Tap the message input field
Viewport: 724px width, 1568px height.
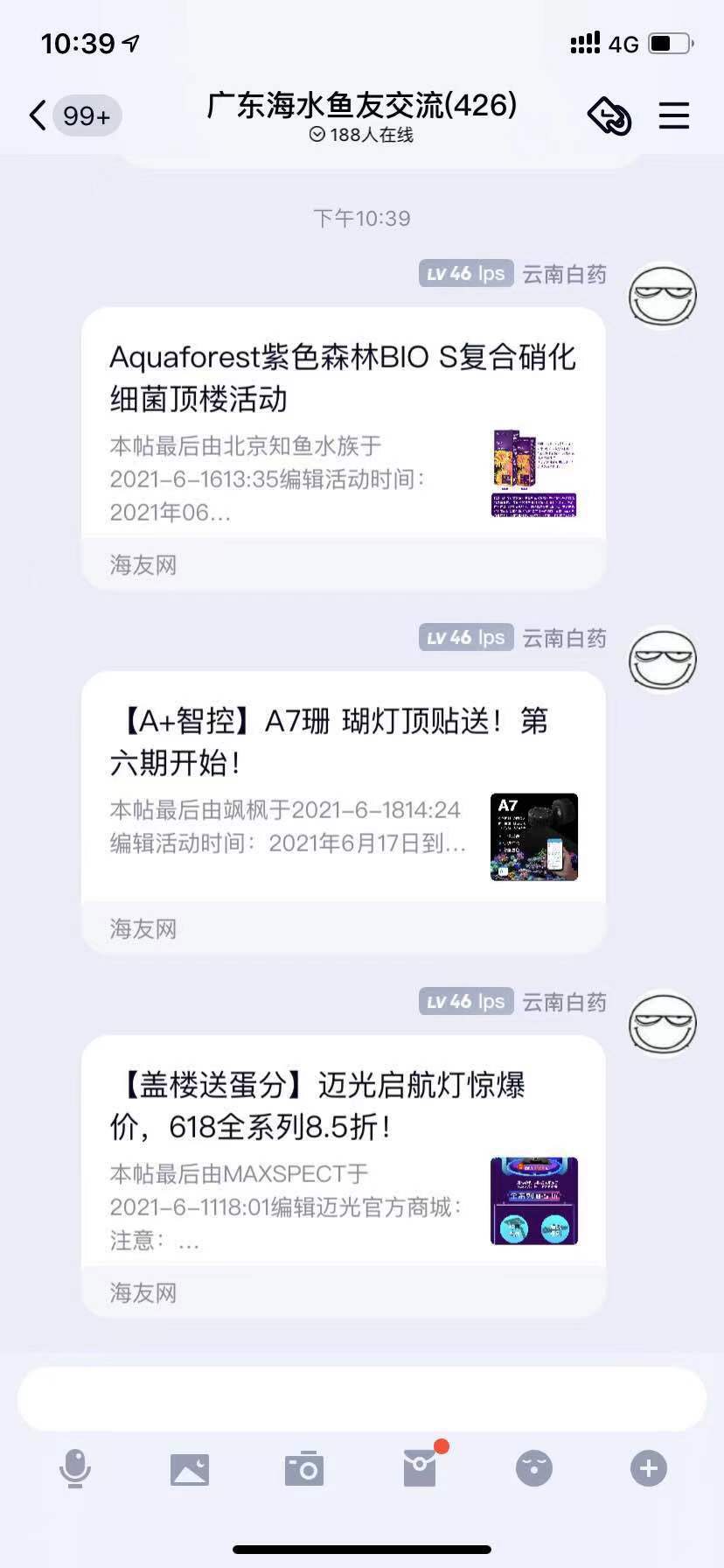pyautogui.click(x=362, y=1398)
